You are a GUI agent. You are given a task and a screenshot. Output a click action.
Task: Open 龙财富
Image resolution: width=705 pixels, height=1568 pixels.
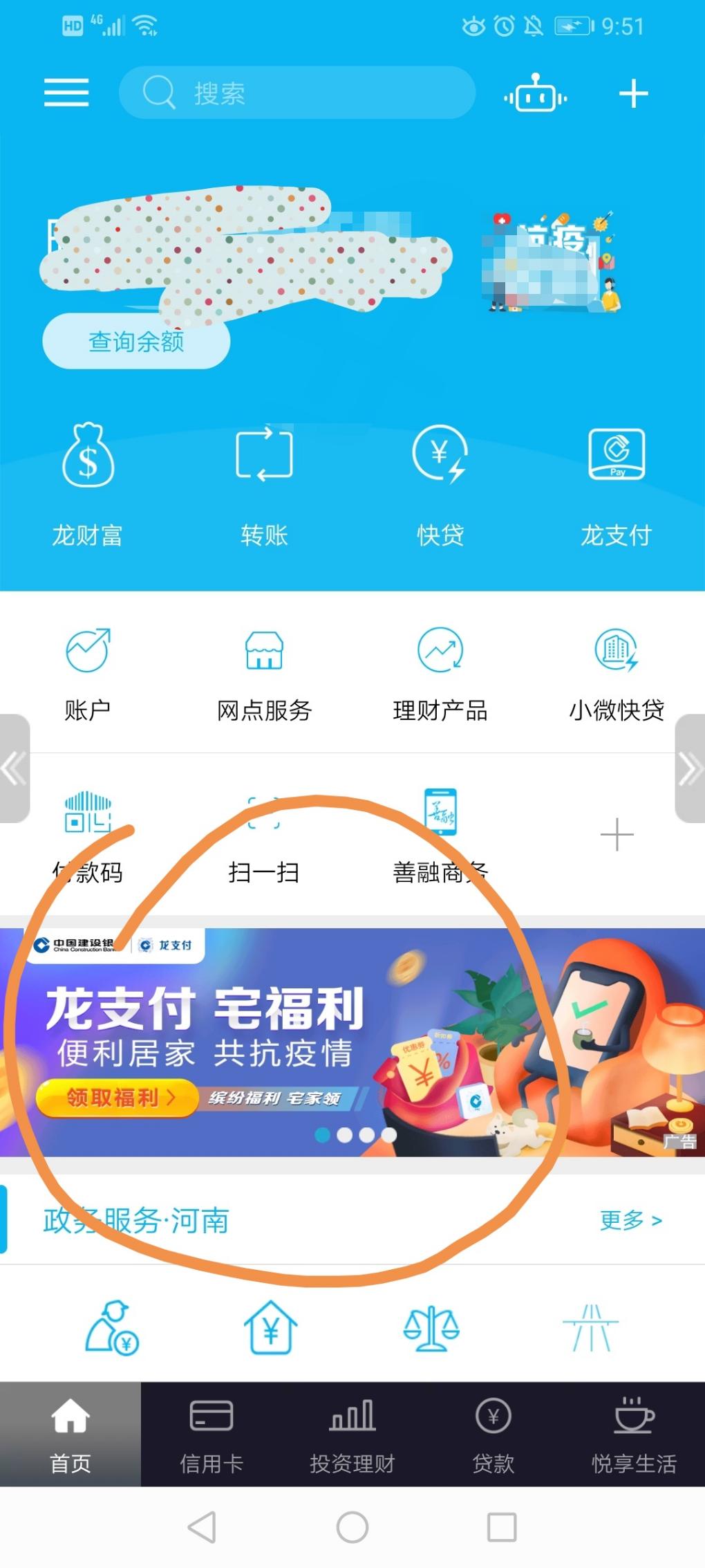[x=88, y=484]
